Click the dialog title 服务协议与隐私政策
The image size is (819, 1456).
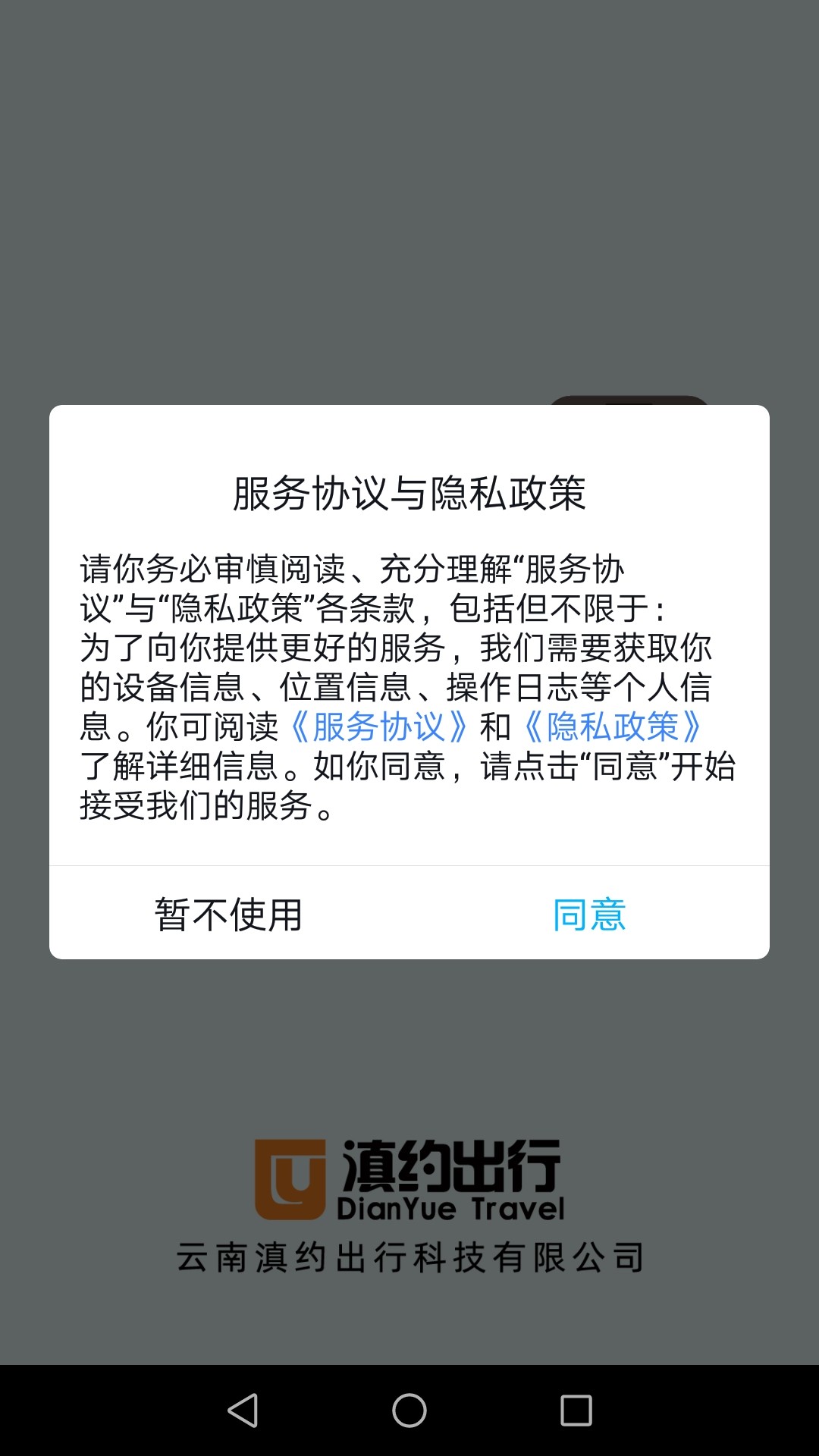tap(409, 491)
